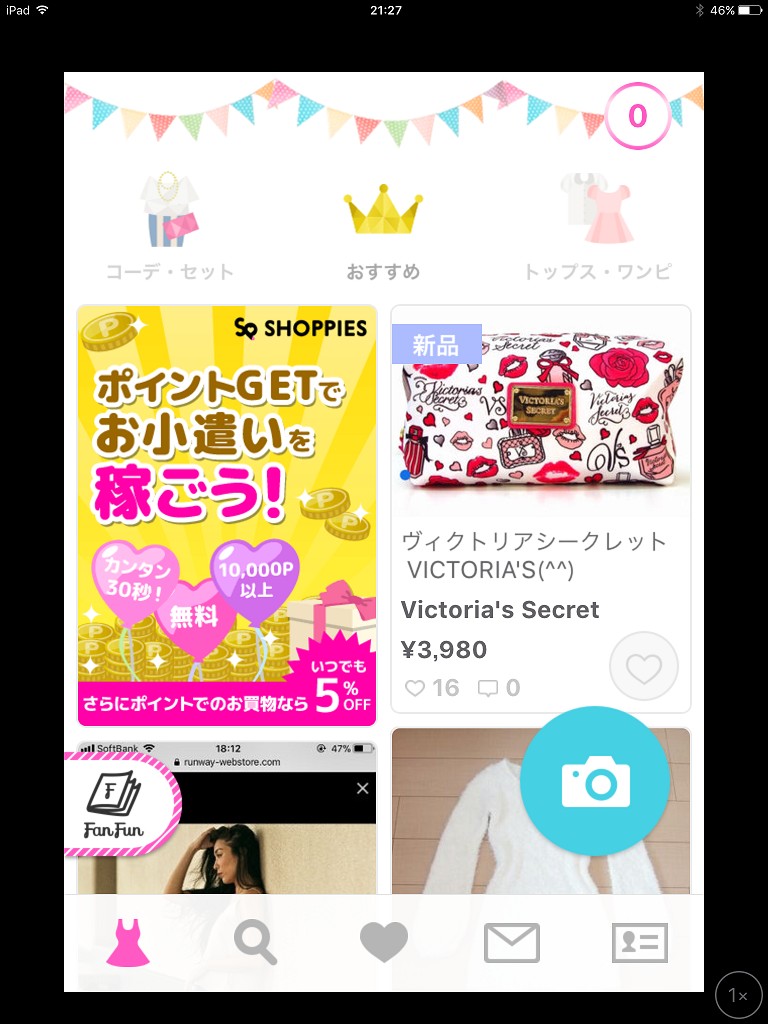Select the おすすめ crown tab
Viewport: 768px width, 1024px height.
click(383, 226)
